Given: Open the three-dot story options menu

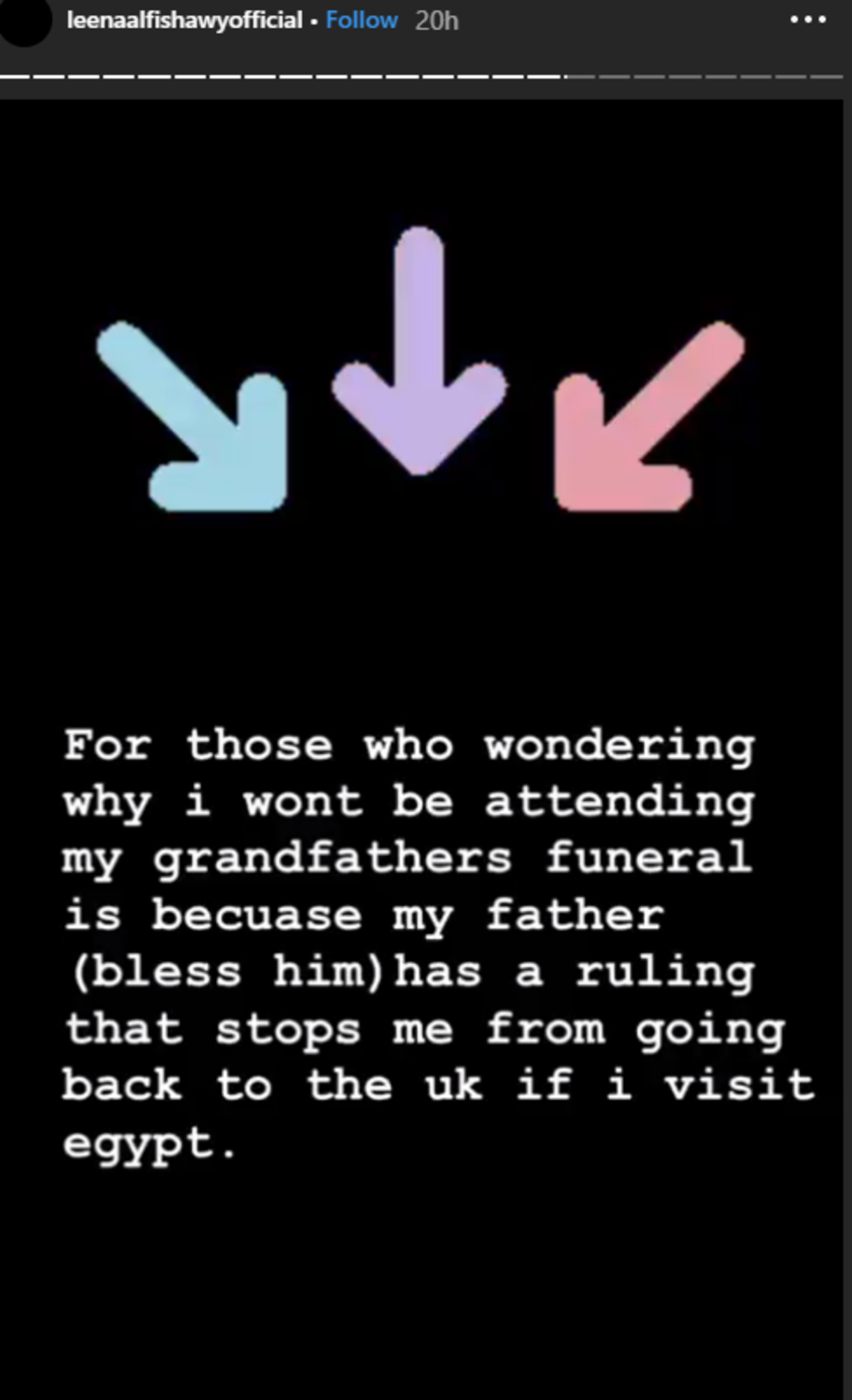Looking at the screenshot, I should click(x=808, y=20).
